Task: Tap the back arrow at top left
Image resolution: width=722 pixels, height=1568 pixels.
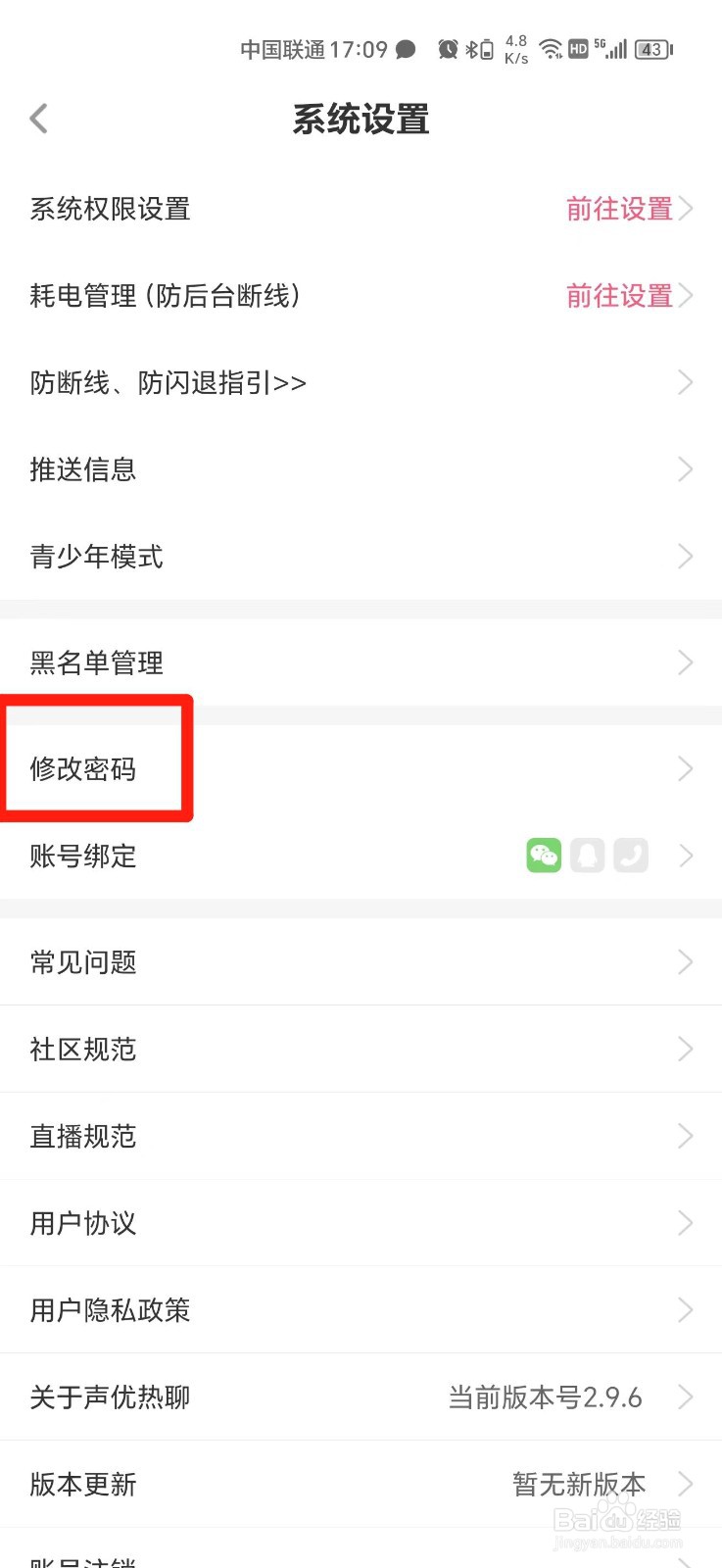Action: tap(38, 118)
